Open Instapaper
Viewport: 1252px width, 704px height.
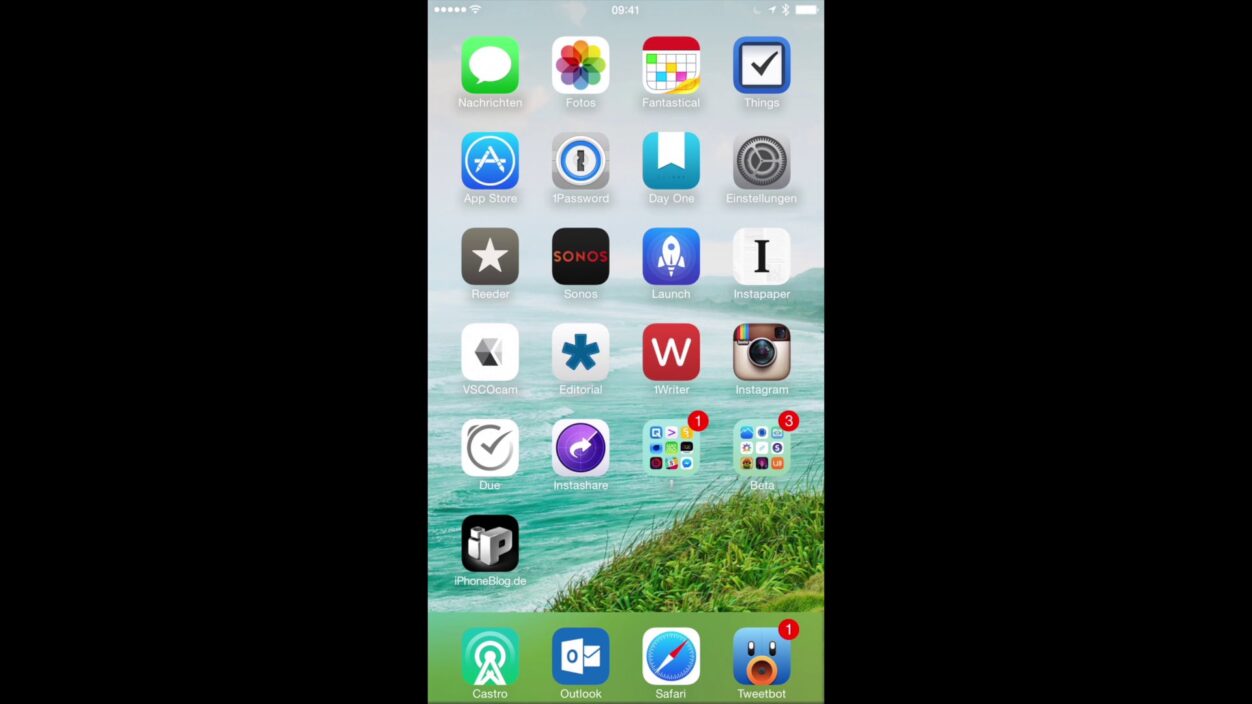(x=761, y=256)
